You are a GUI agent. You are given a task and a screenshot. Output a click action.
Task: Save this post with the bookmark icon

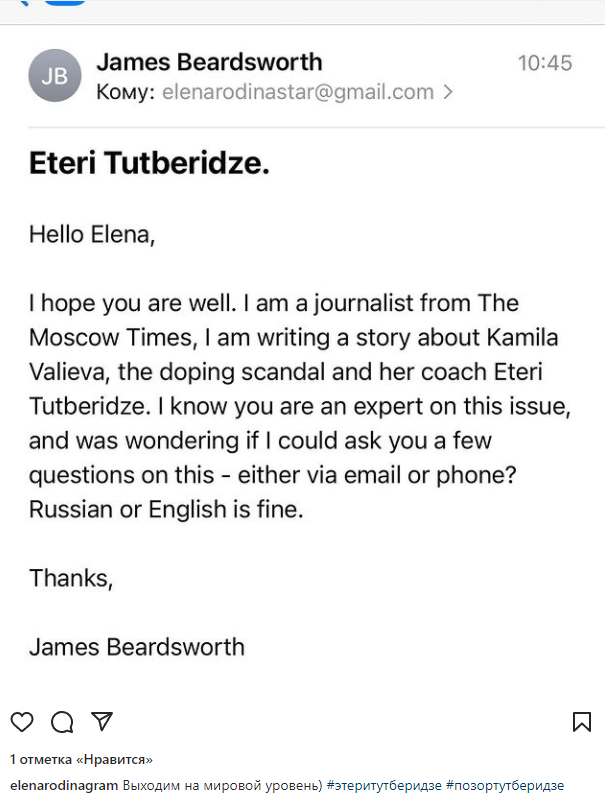(x=582, y=721)
